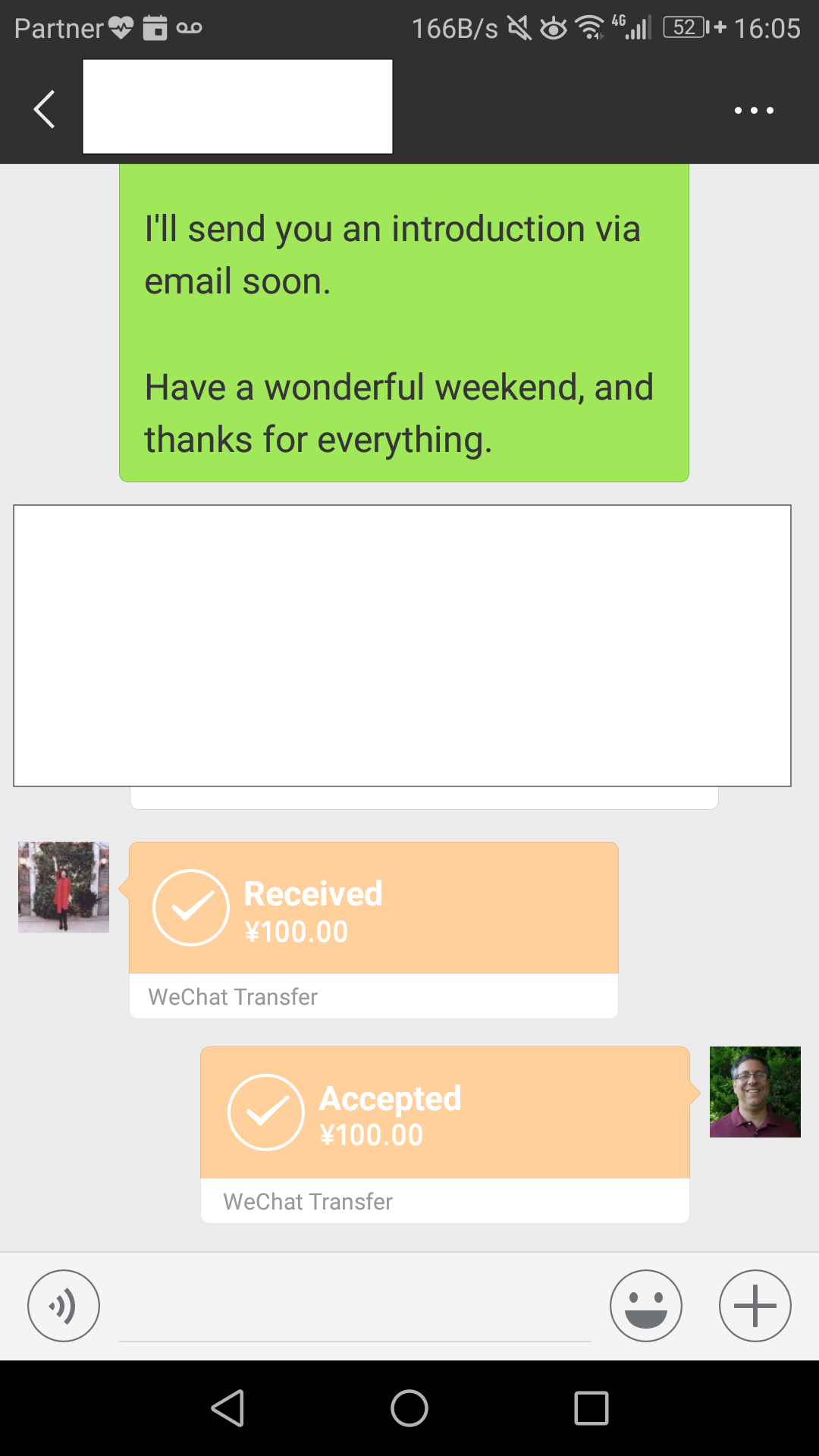Viewport: 819px width, 1456px height.
Task: Tap your own profile avatar
Action: 755,1092
